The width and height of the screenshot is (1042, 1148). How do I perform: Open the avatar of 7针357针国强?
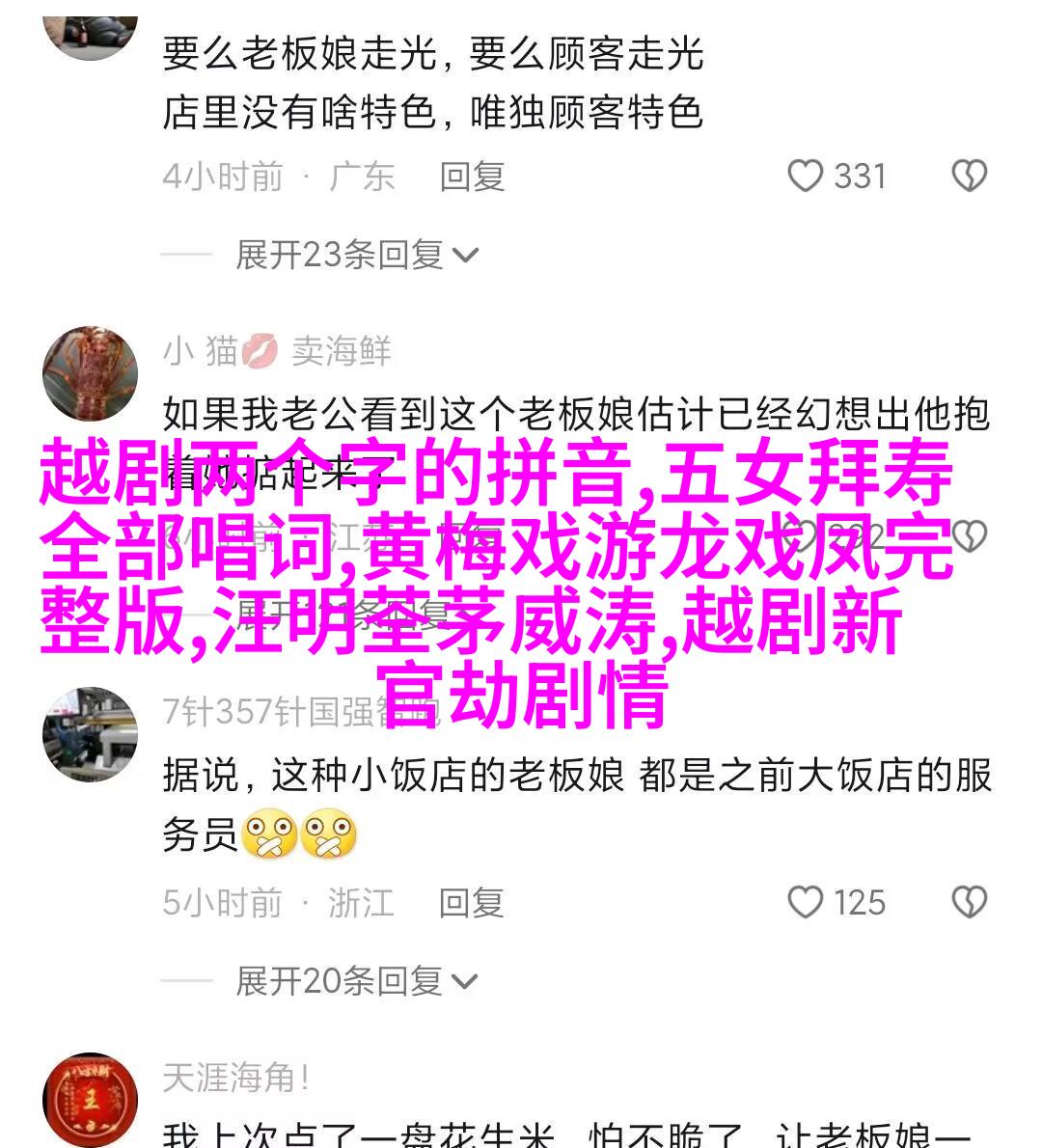click(x=91, y=734)
